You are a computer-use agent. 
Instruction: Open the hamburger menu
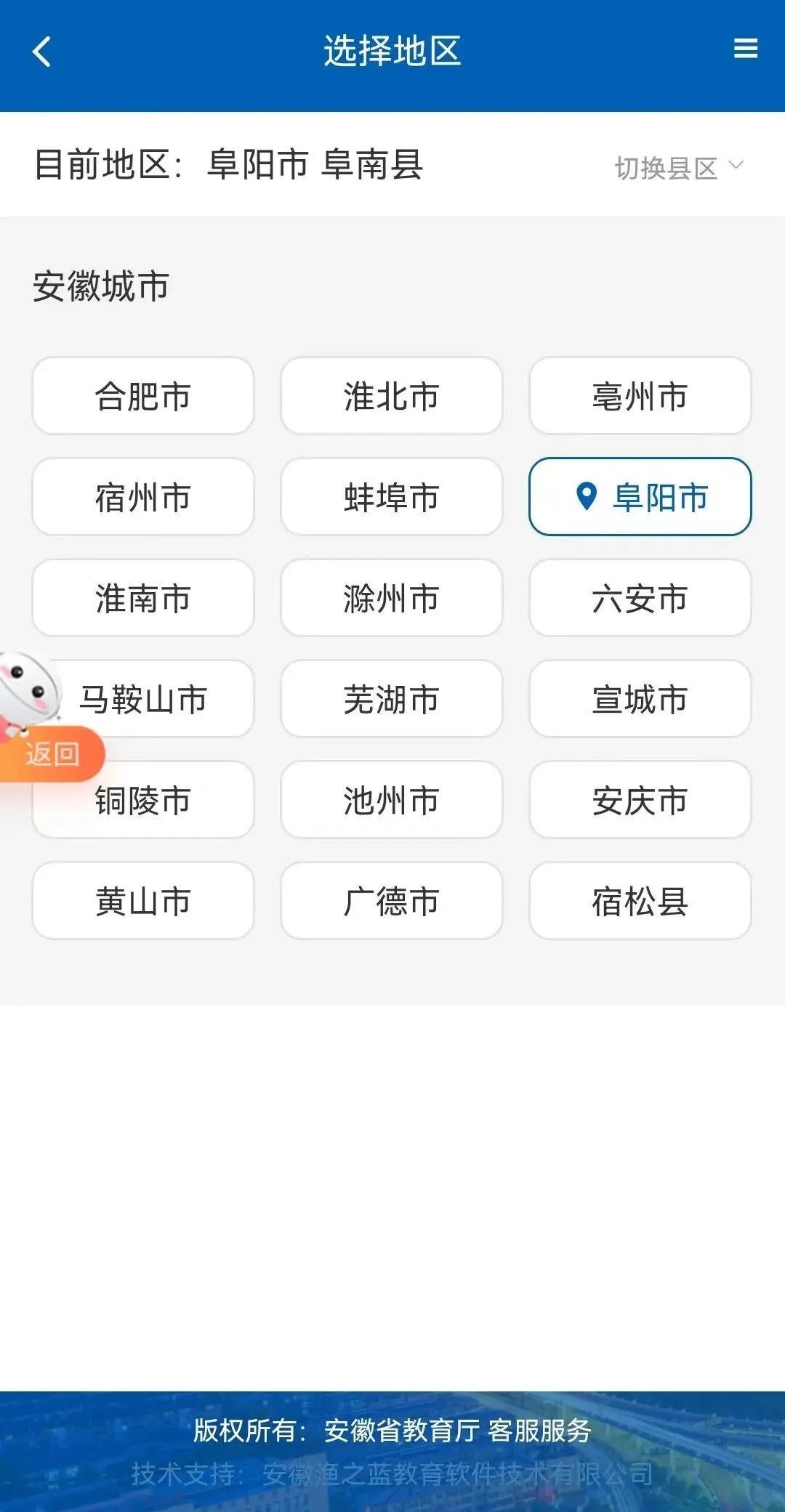pos(745,49)
